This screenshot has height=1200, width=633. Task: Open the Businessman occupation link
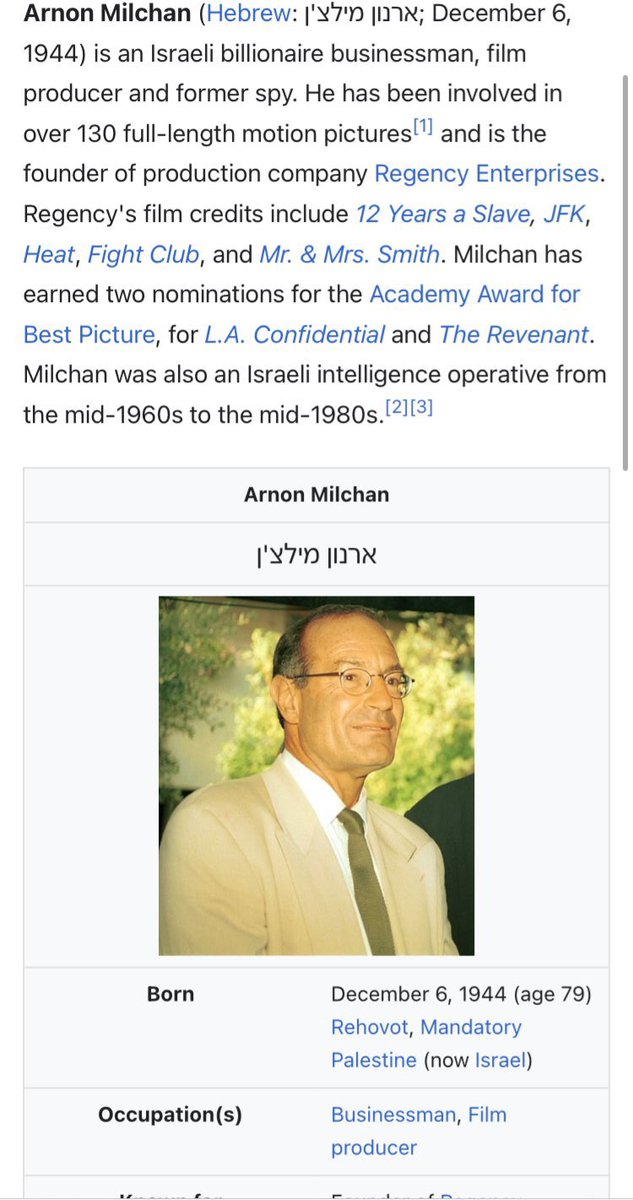[x=393, y=1114]
